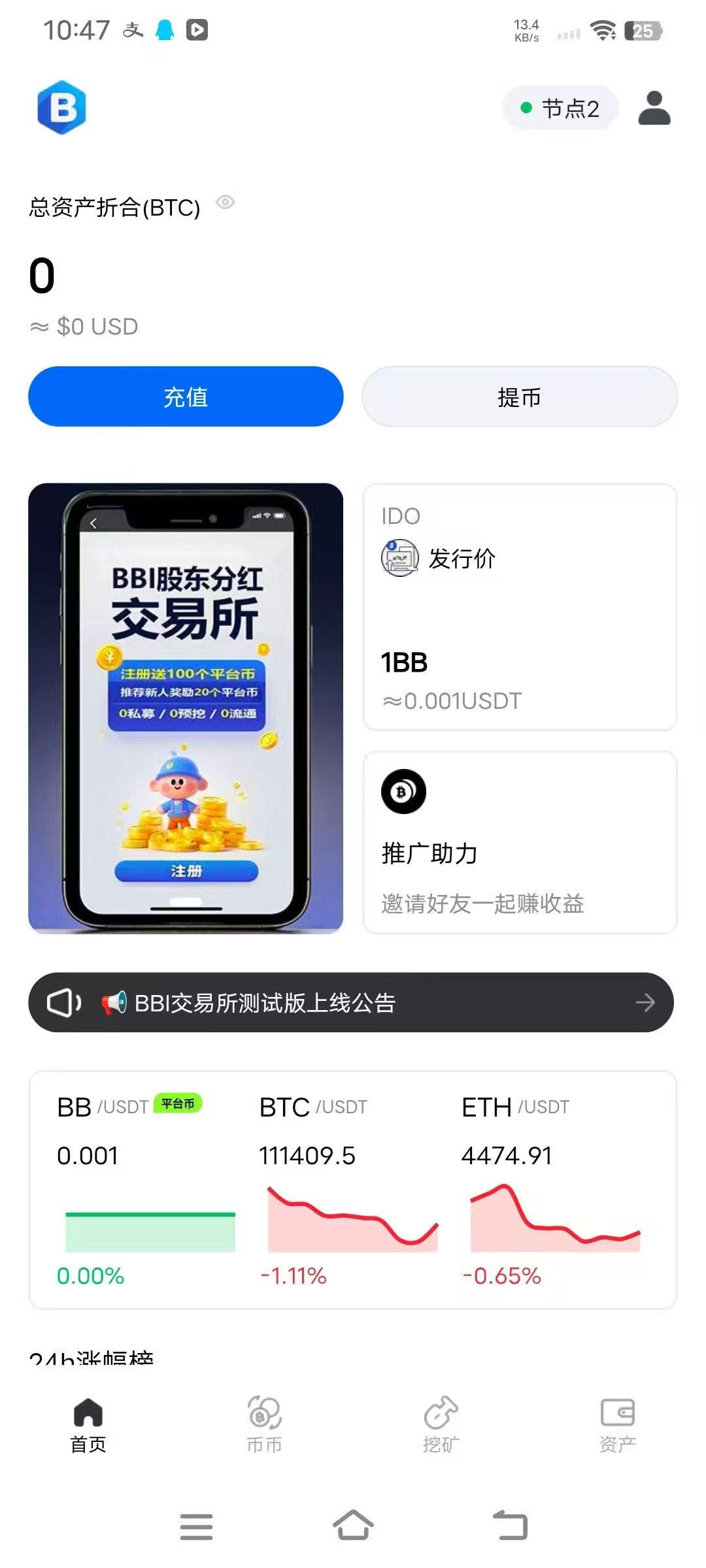View the BTC/USDT market pair

tap(350, 1189)
